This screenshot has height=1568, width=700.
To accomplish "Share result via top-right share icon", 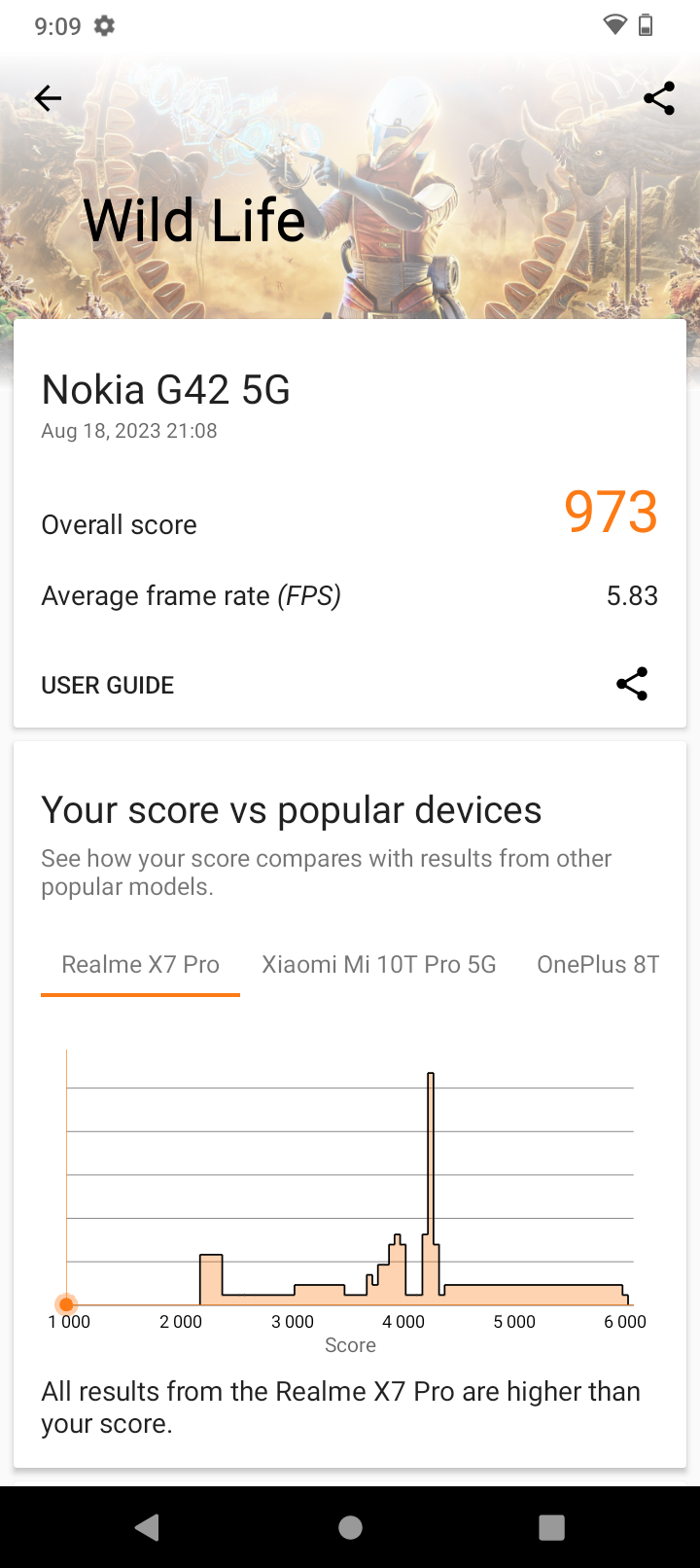I will pos(659,98).
